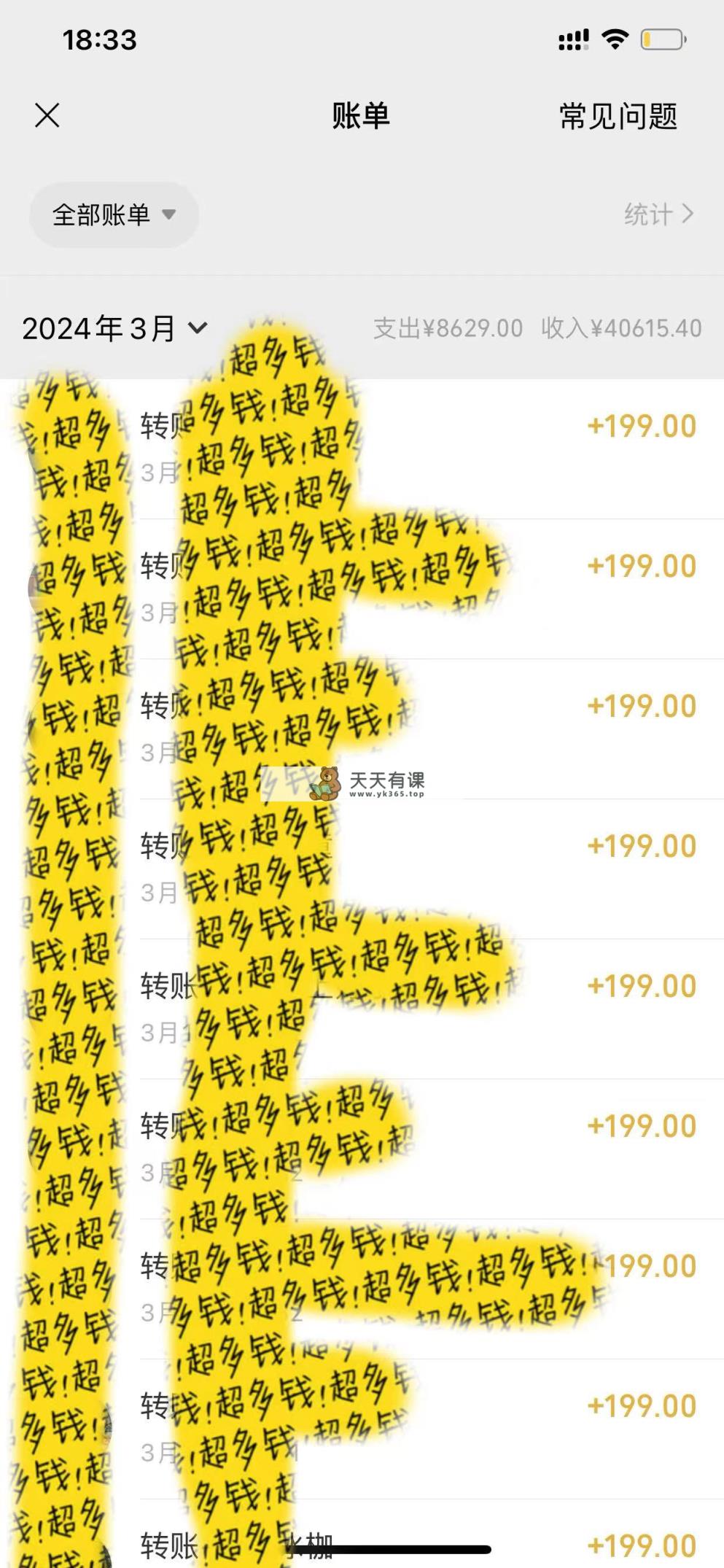Change the month from 2024年3月

pos(114,329)
